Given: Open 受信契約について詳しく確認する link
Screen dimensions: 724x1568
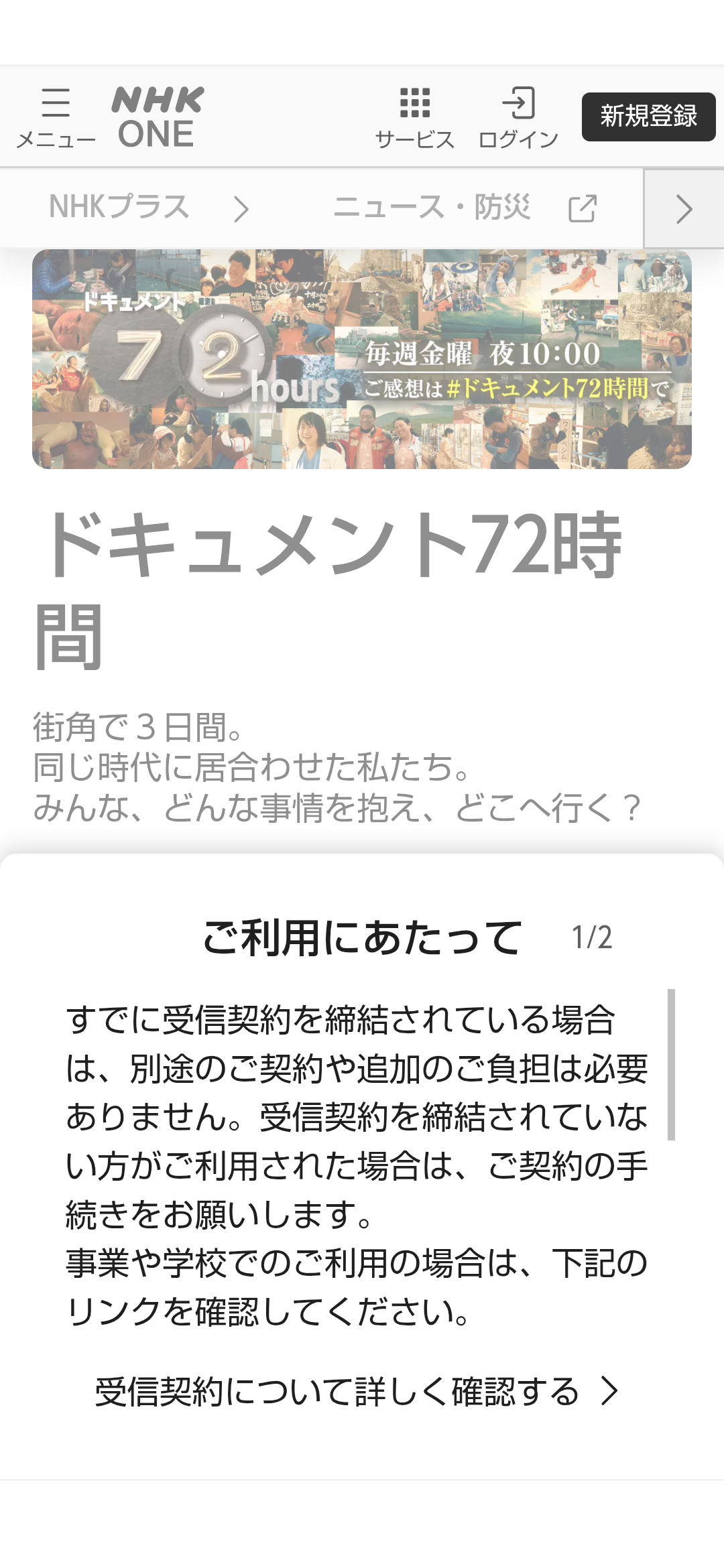Looking at the screenshot, I should pos(356,1391).
